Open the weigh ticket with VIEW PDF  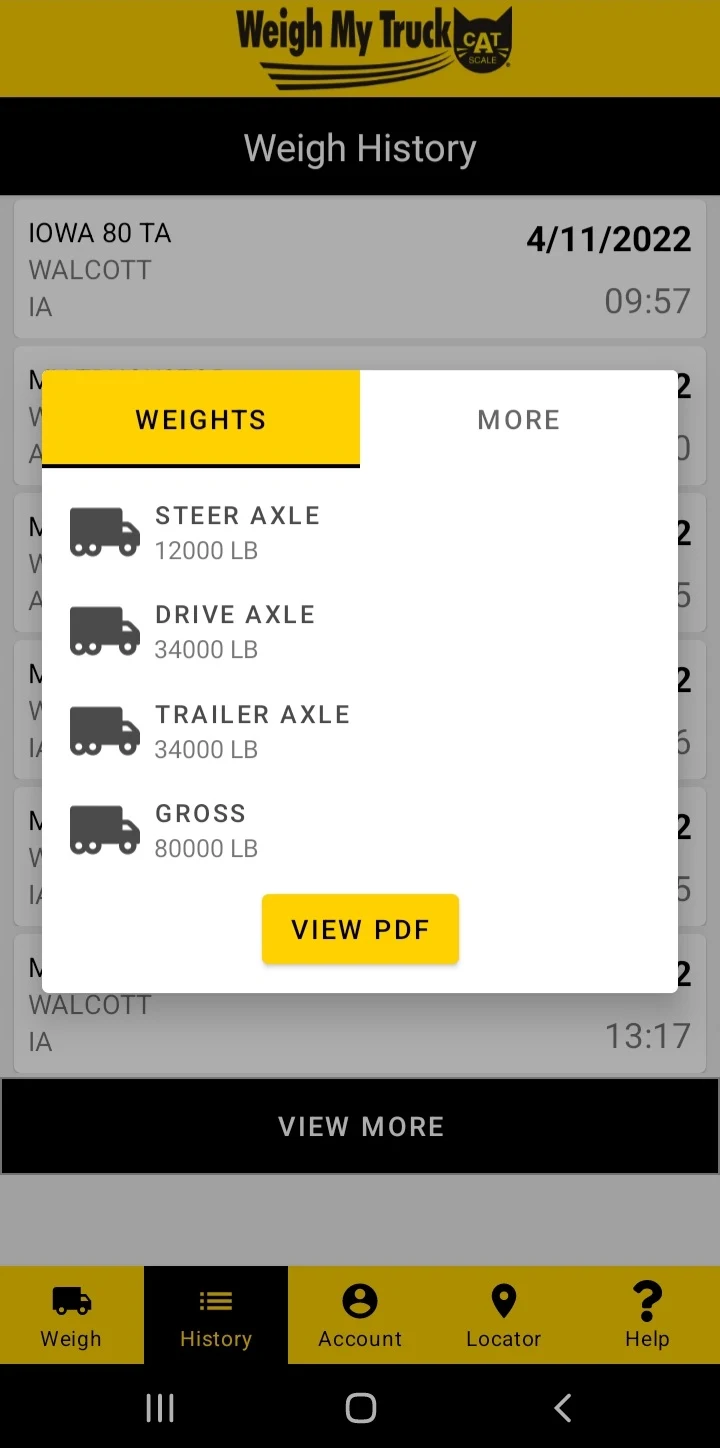tap(360, 929)
